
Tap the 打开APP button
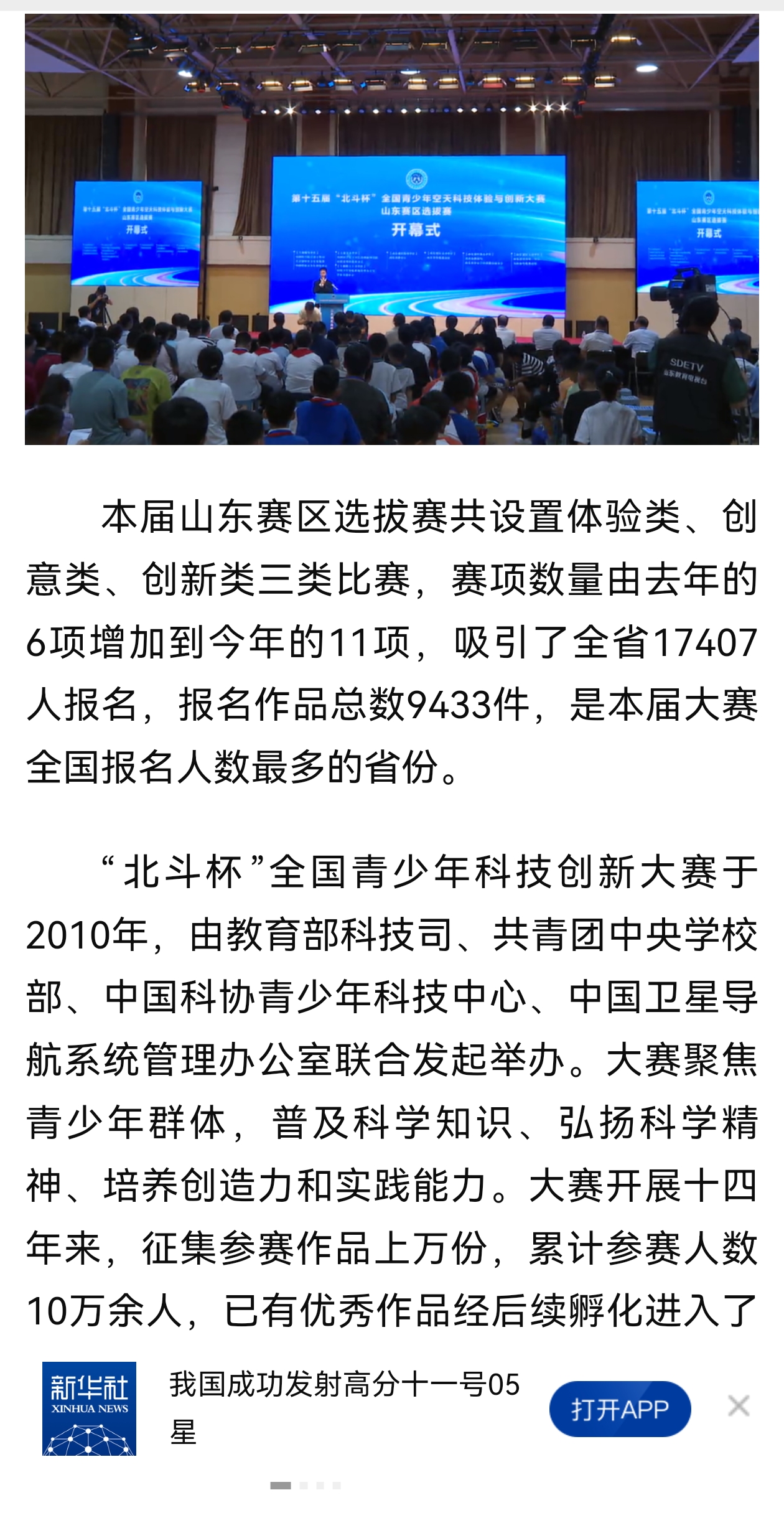coord(620,1408)
